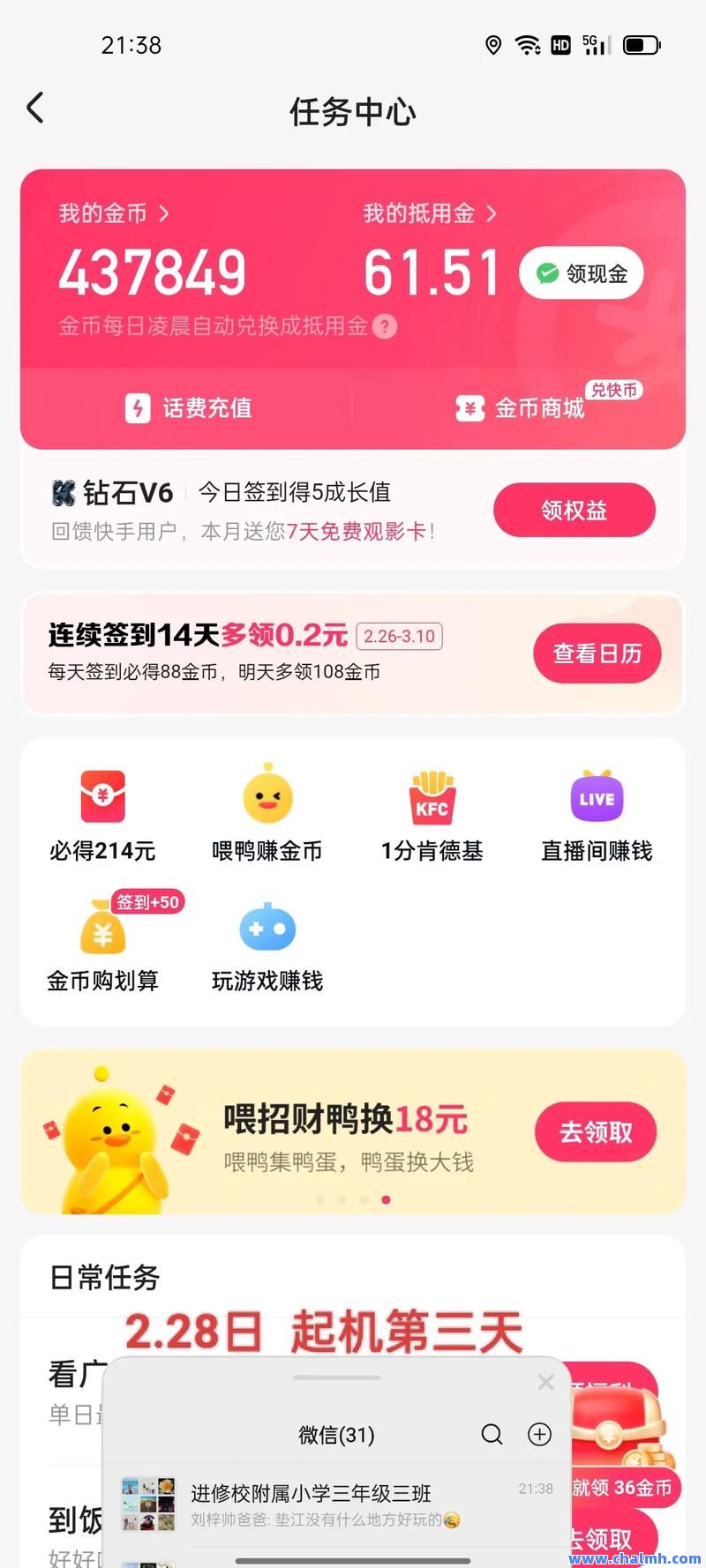Go back from 任务中心

[35, 108]
